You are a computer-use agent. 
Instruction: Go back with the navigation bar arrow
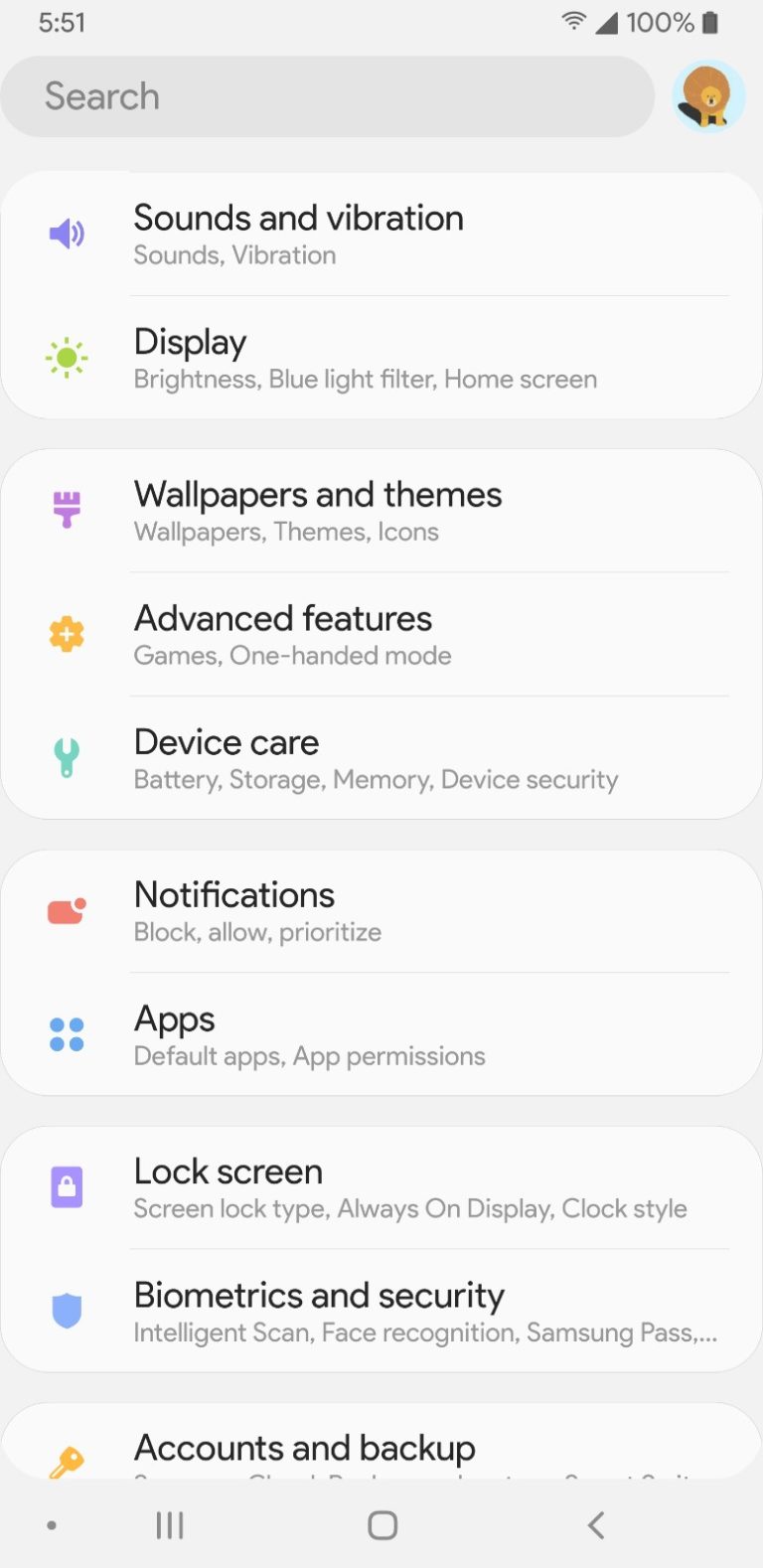596,1525
